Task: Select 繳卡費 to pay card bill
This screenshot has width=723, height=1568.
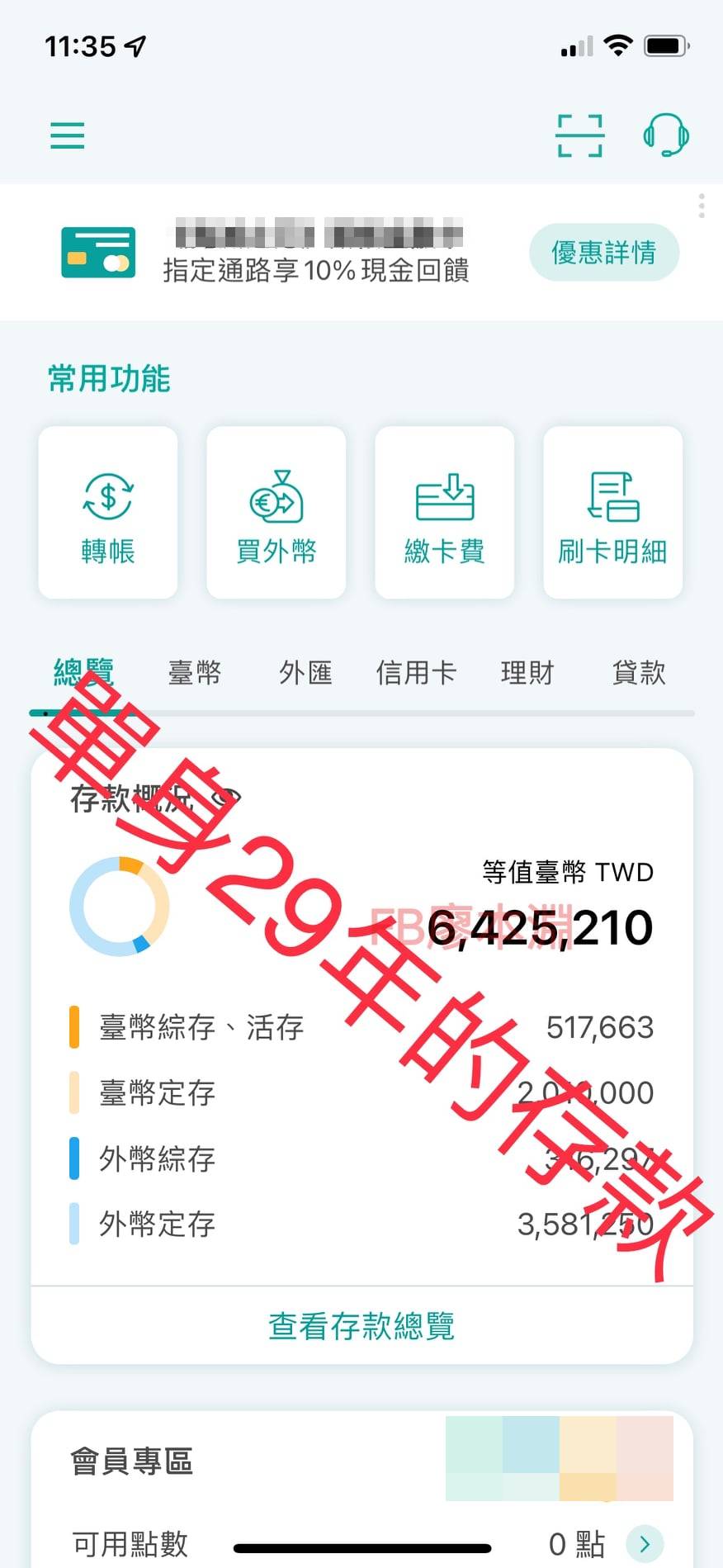Action: (x=445, y=513)
